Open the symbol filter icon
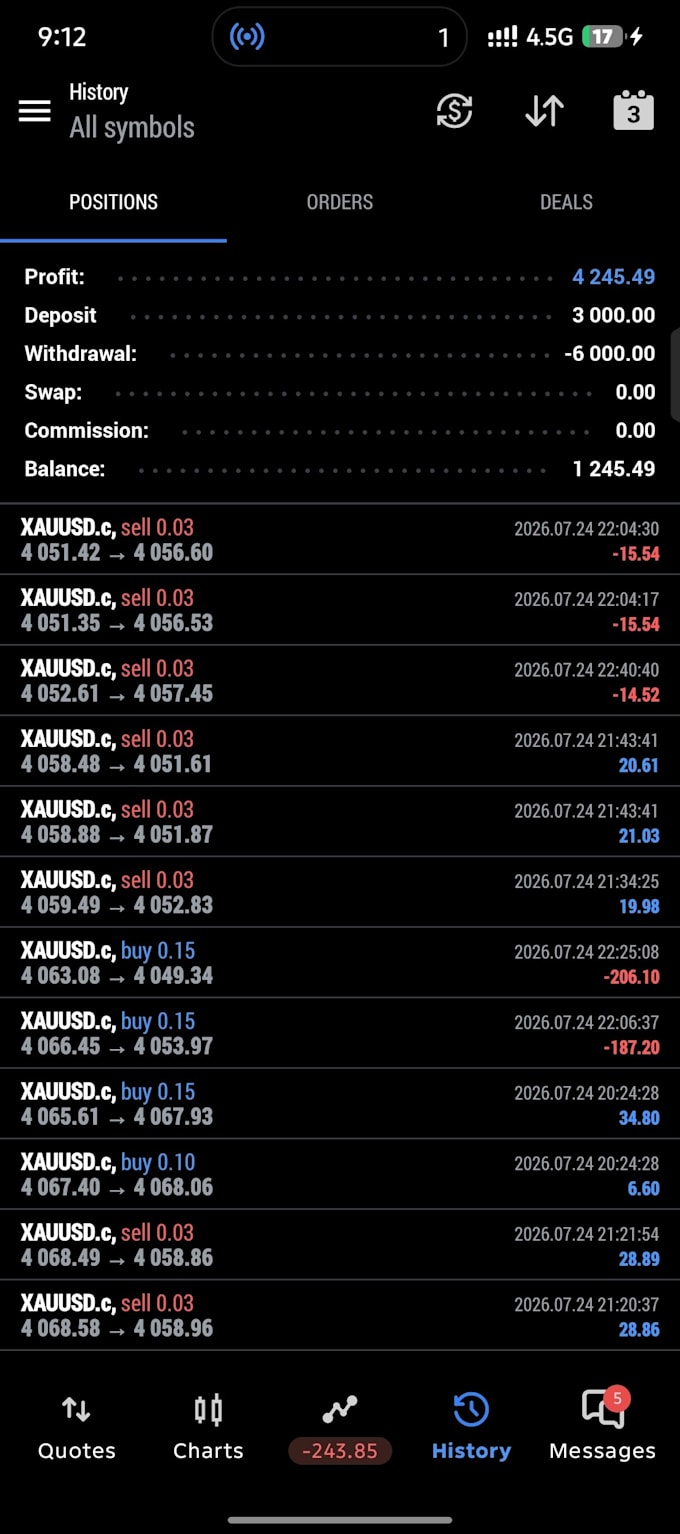 click(454, 111)
